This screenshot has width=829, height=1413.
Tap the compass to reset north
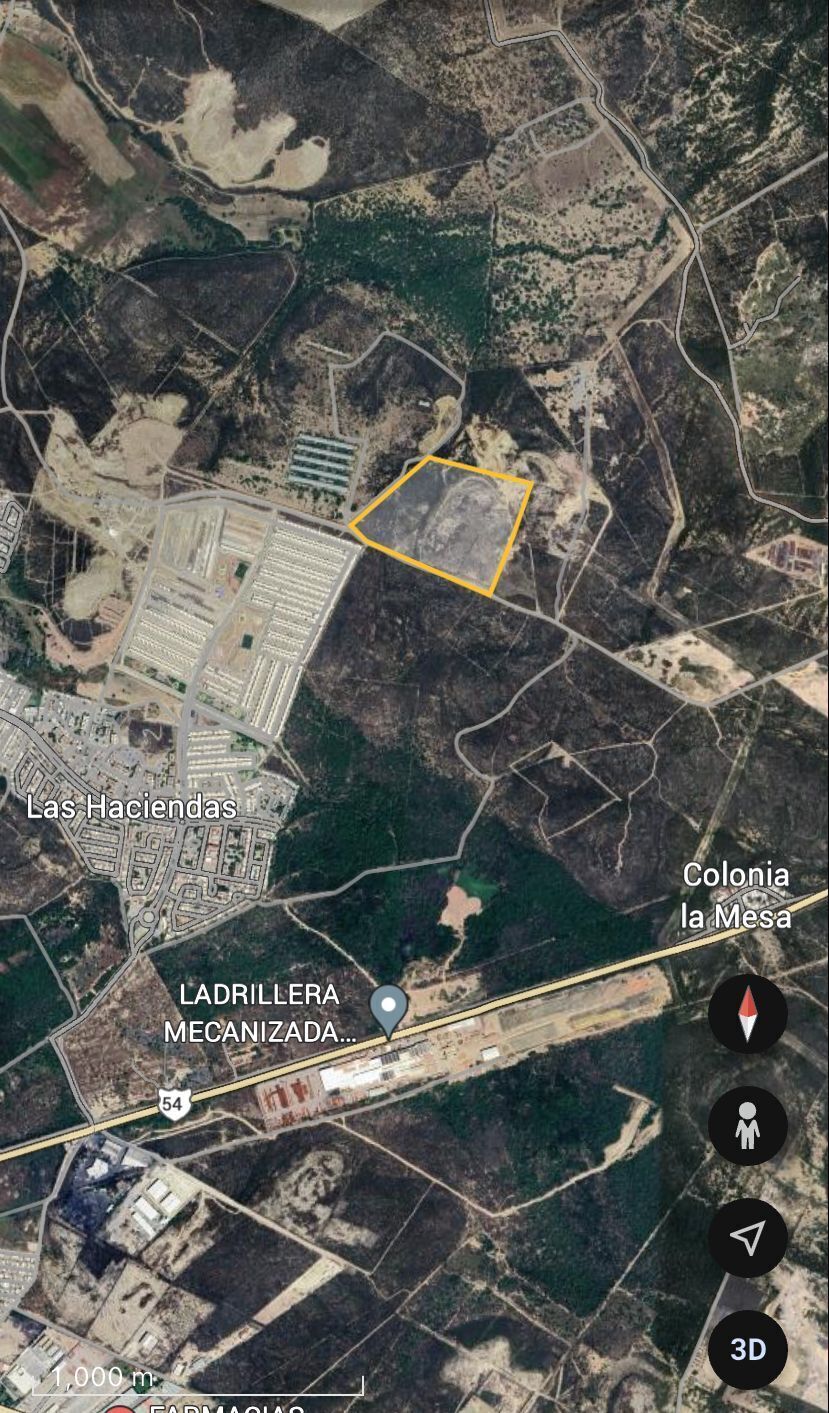pyautogui.click(x=748, y=1014)
